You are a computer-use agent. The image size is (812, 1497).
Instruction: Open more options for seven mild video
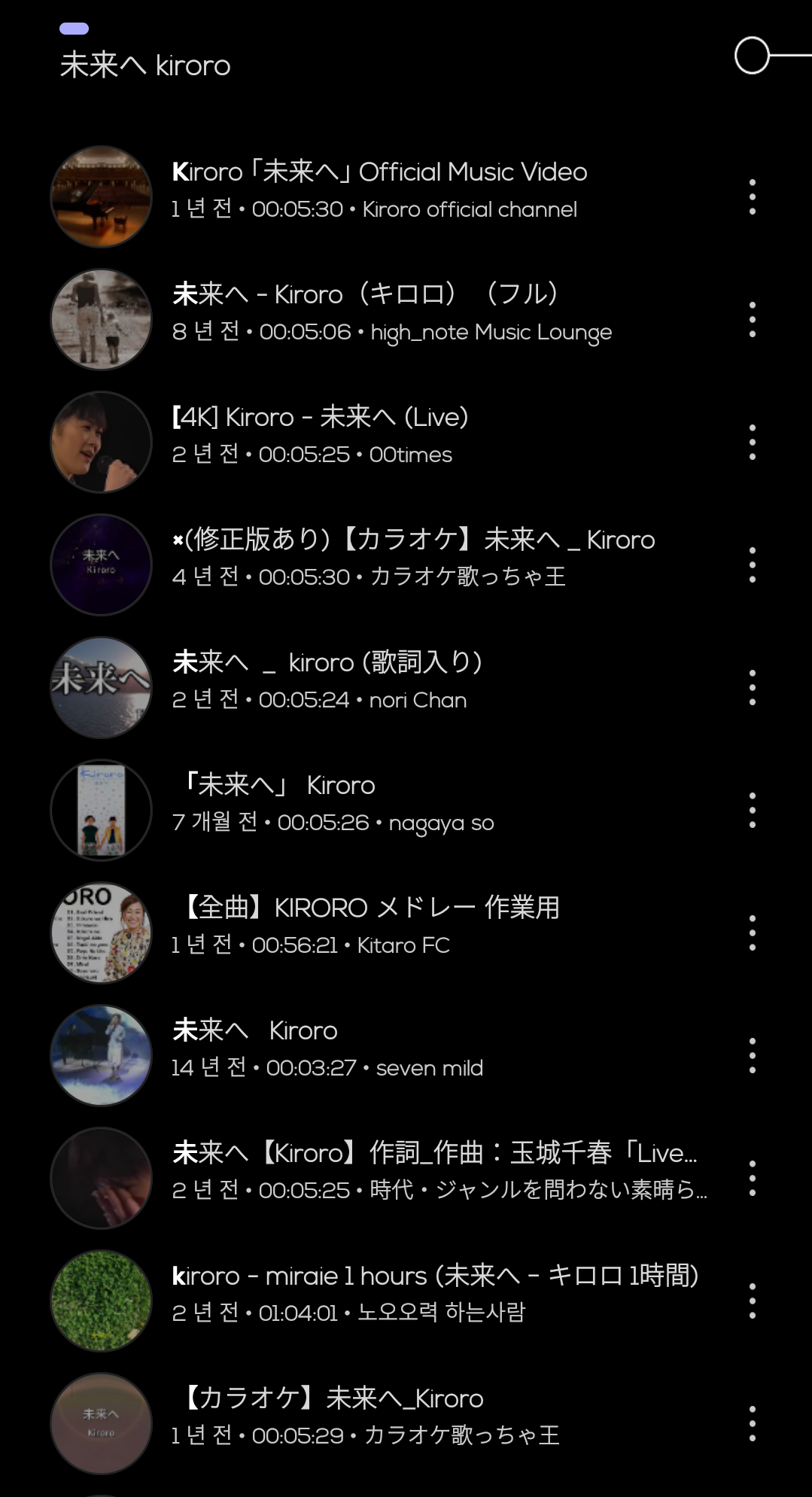click(752, 1056)
